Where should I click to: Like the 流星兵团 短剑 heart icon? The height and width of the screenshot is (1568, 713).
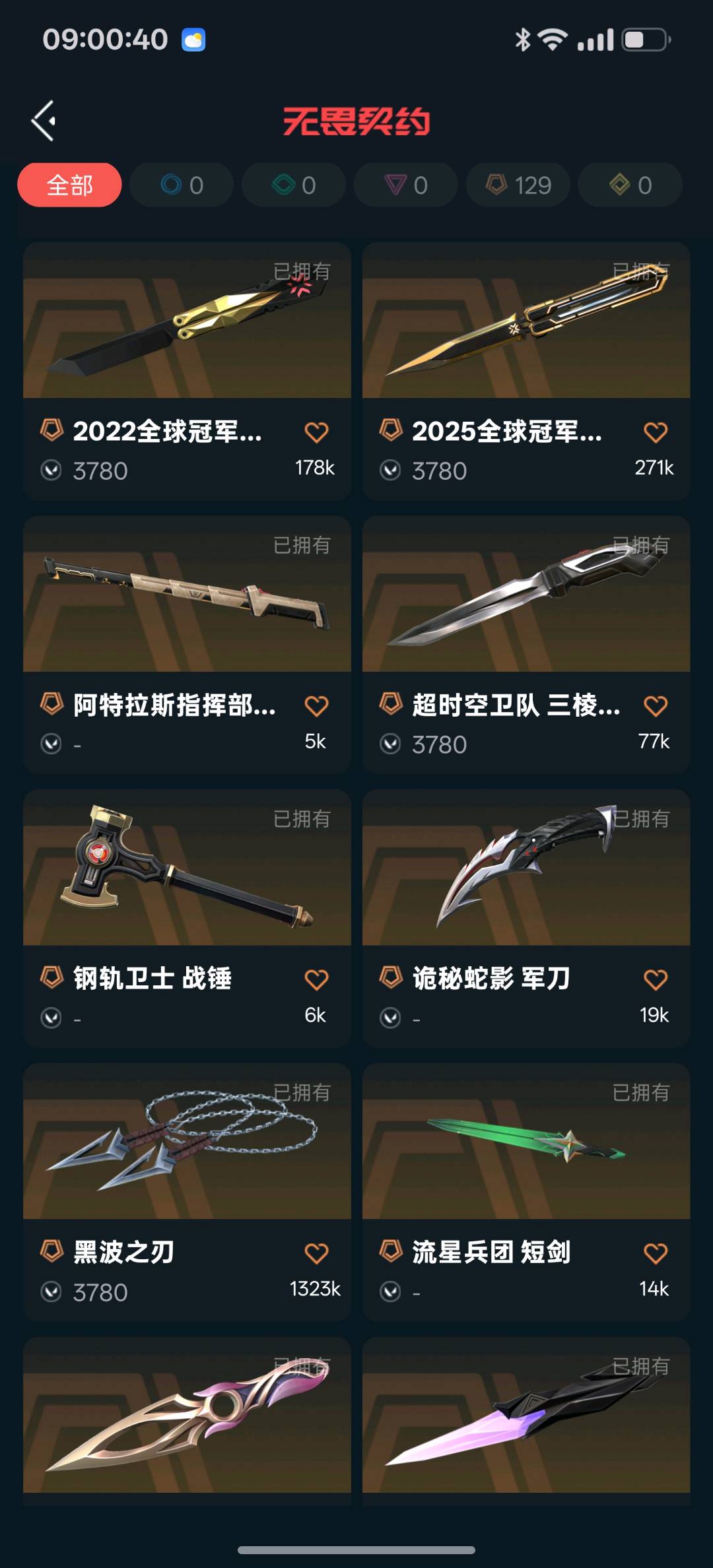(656, 1253)
